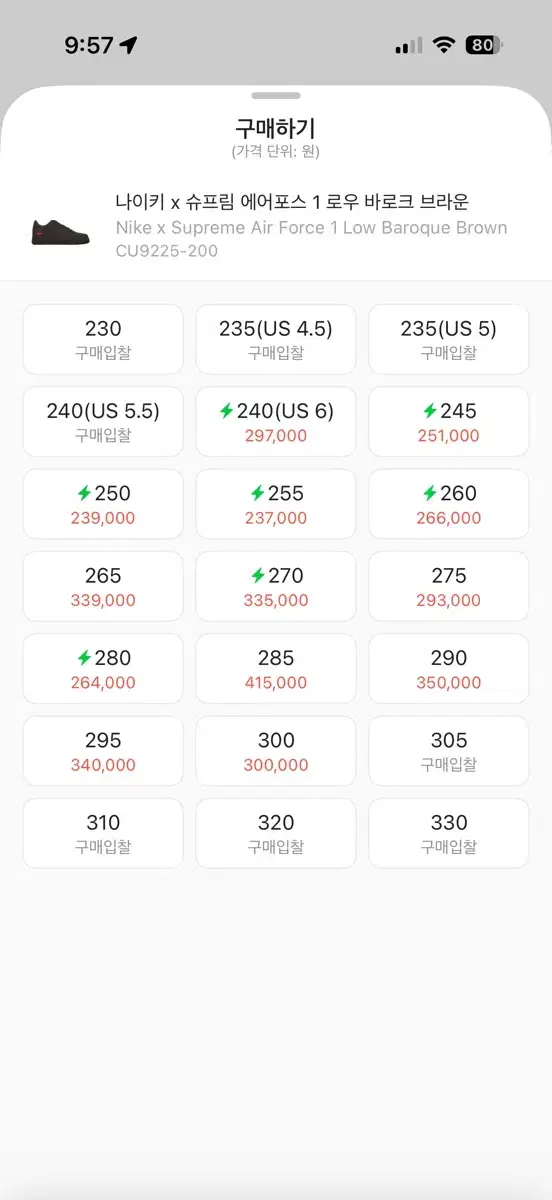Select size 240(US 5.5)
This screenshot has width=552, height=1200.
tap(103, 422)
